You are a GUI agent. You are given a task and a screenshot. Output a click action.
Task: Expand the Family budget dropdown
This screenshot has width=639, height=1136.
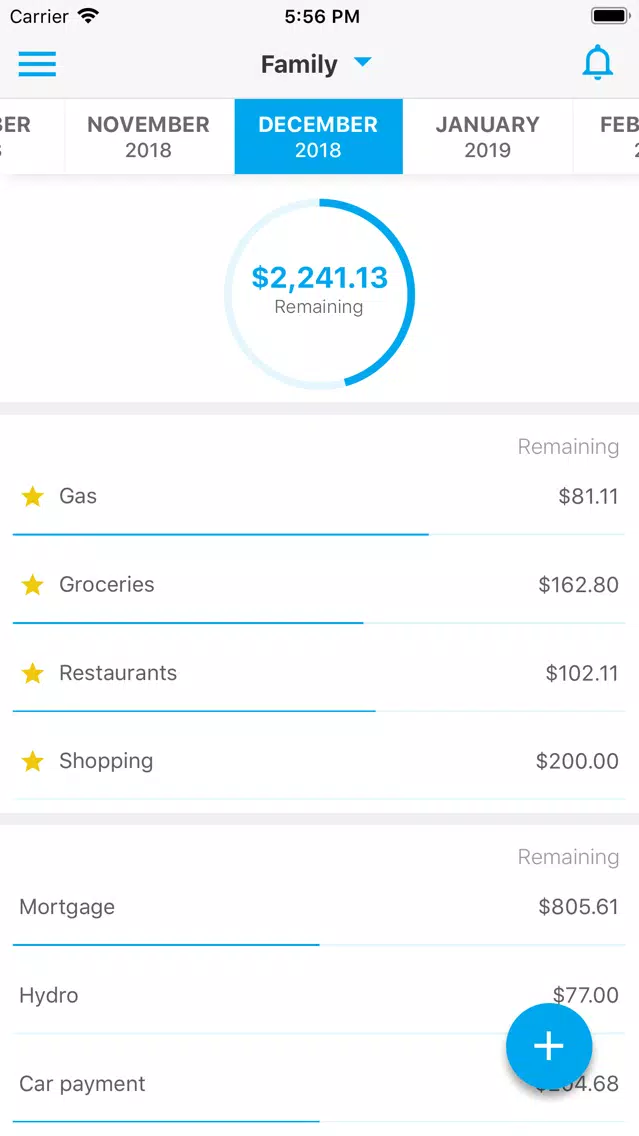(316, 64)
